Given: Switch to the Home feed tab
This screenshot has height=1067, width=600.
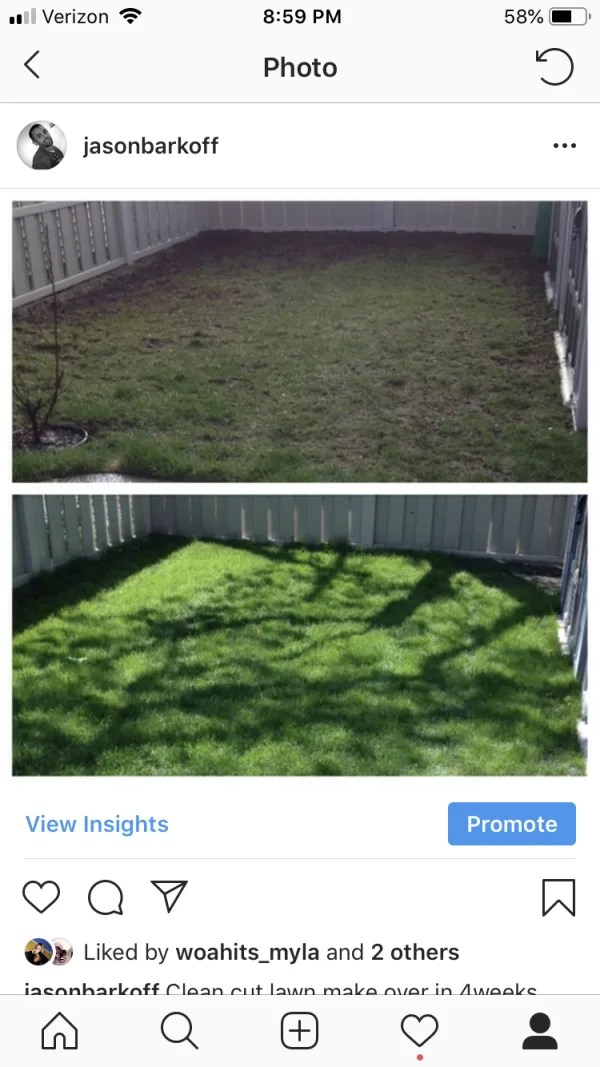Looking at the screenshot, I should [x=59, y=1030].
